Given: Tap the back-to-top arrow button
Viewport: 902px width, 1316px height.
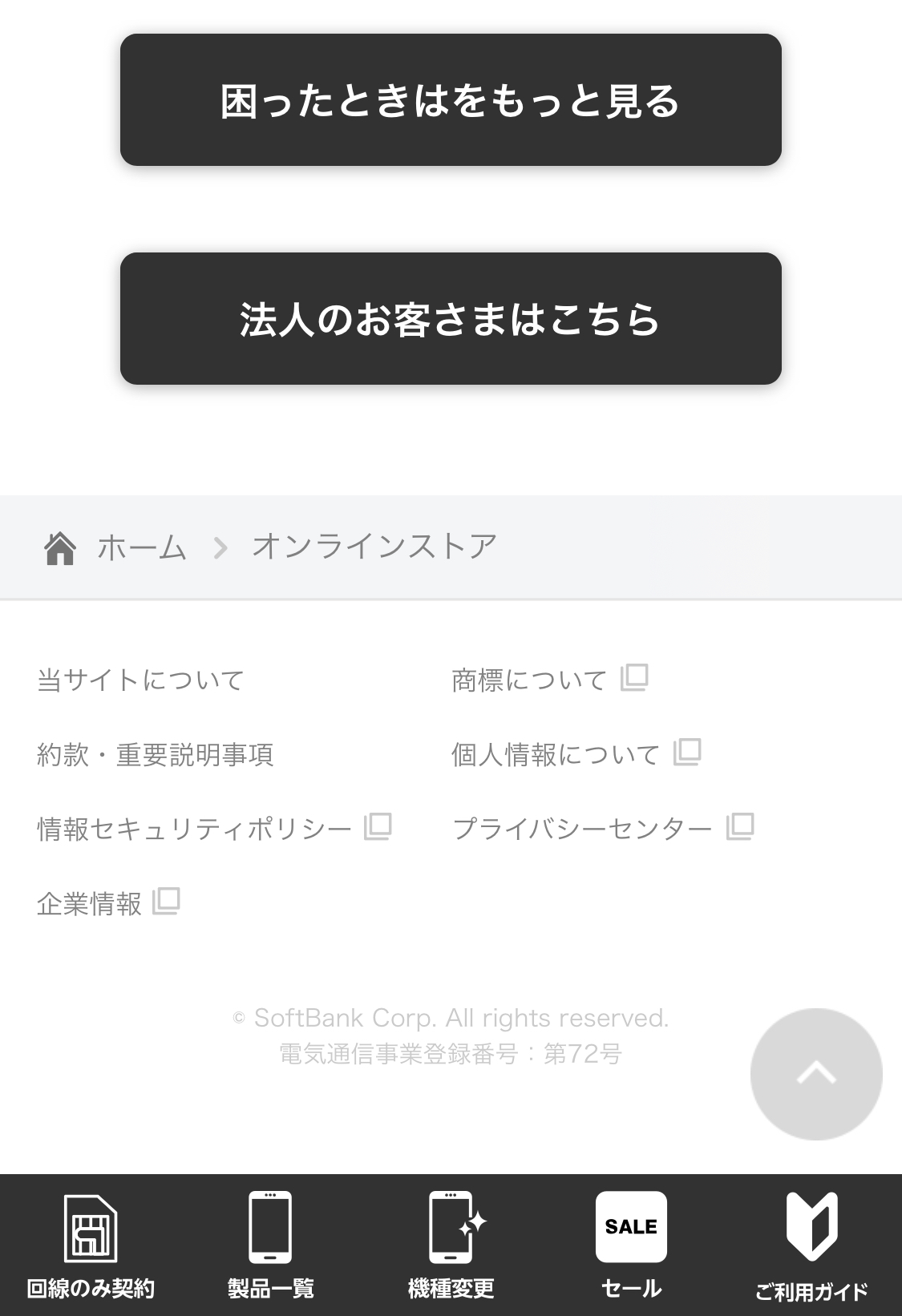Looking at the screenshot, I should (x=816, y=1074).
